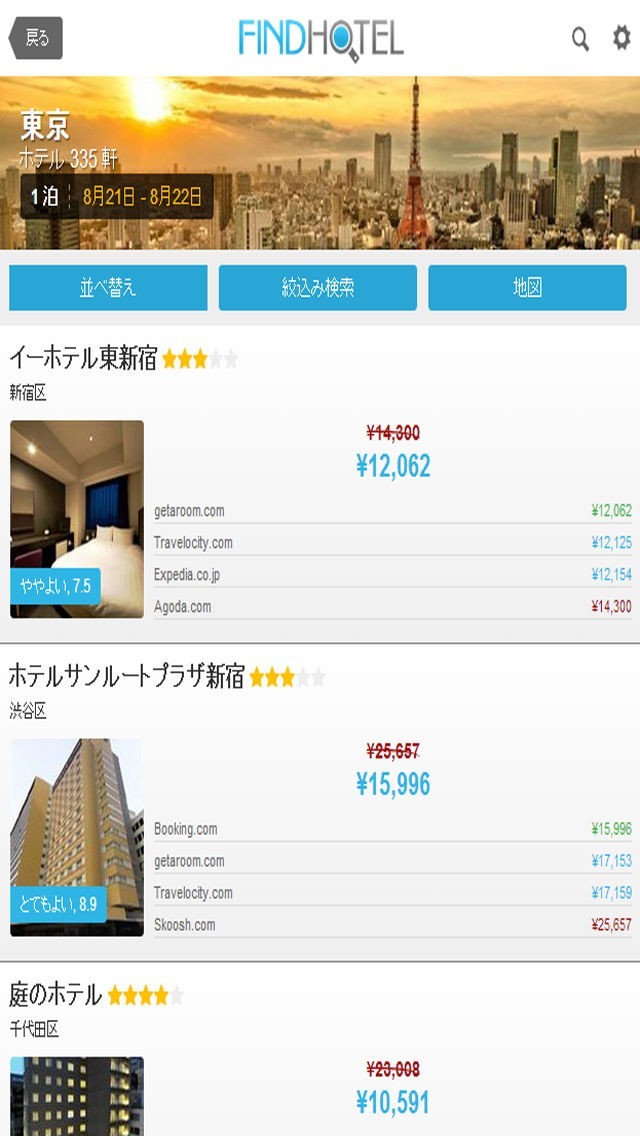
Task: Select the Booking.com ¥15,996 offer
Action: pyautogui.click(x=392, y=829)
